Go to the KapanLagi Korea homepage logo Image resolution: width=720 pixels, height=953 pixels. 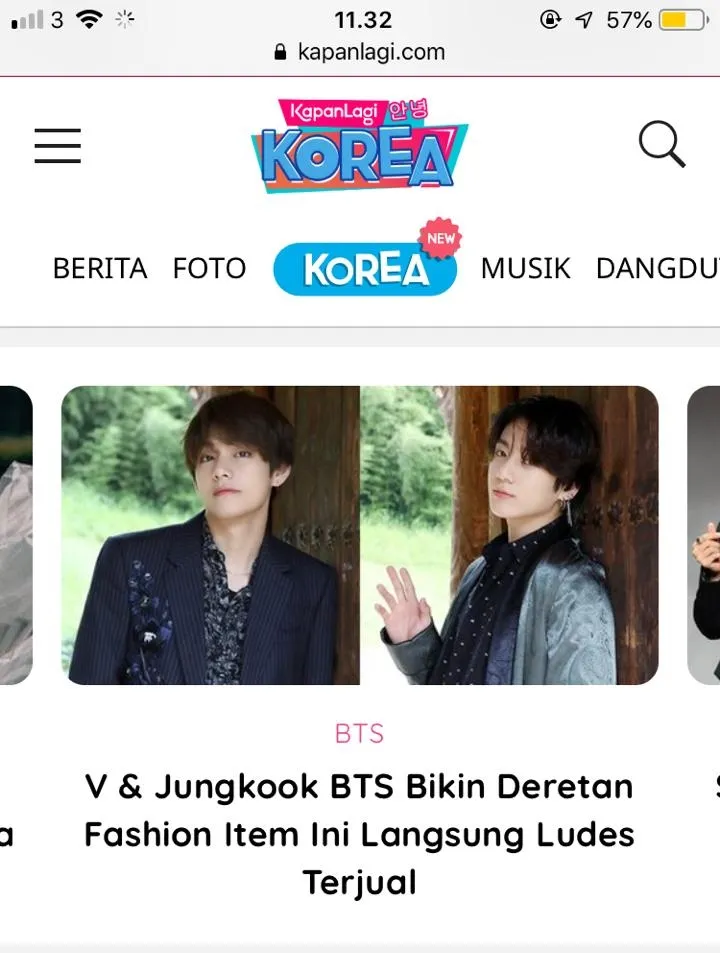pyautogui.click(x=360, y=146)
